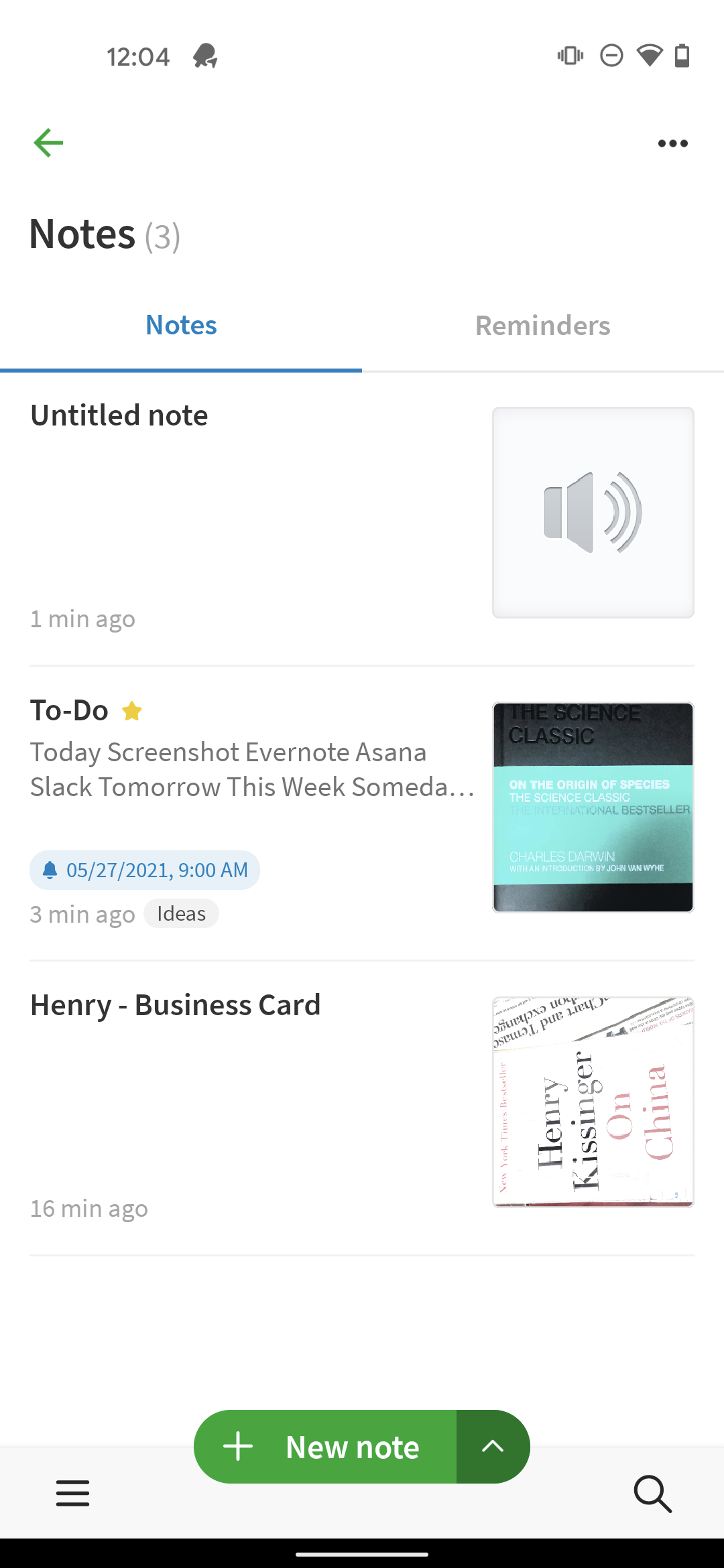Open the Untitled note
Viewport: 724px width, 1568px height.
click(x=362, y=519)
